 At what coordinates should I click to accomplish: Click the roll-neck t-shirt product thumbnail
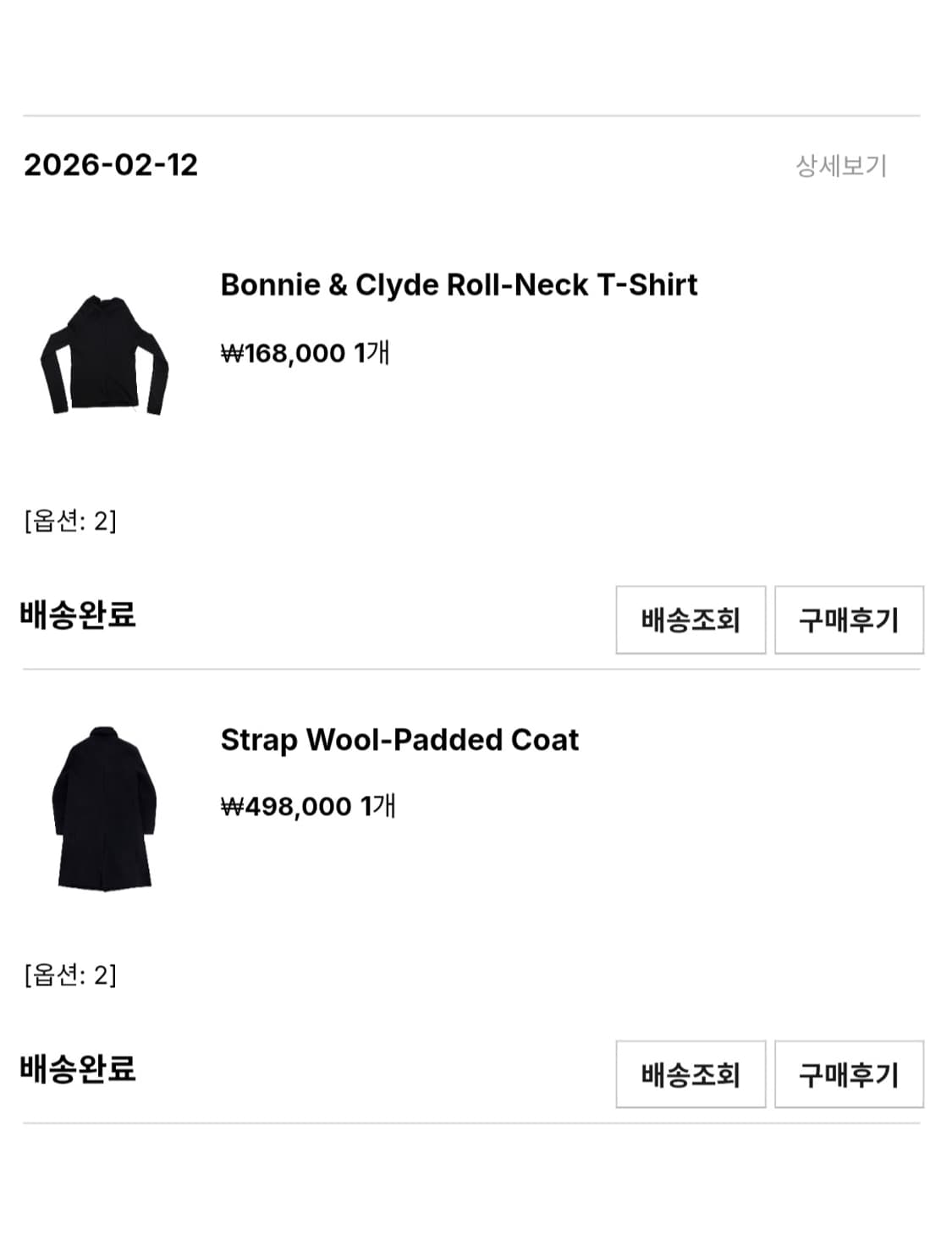tap(106, 356)
